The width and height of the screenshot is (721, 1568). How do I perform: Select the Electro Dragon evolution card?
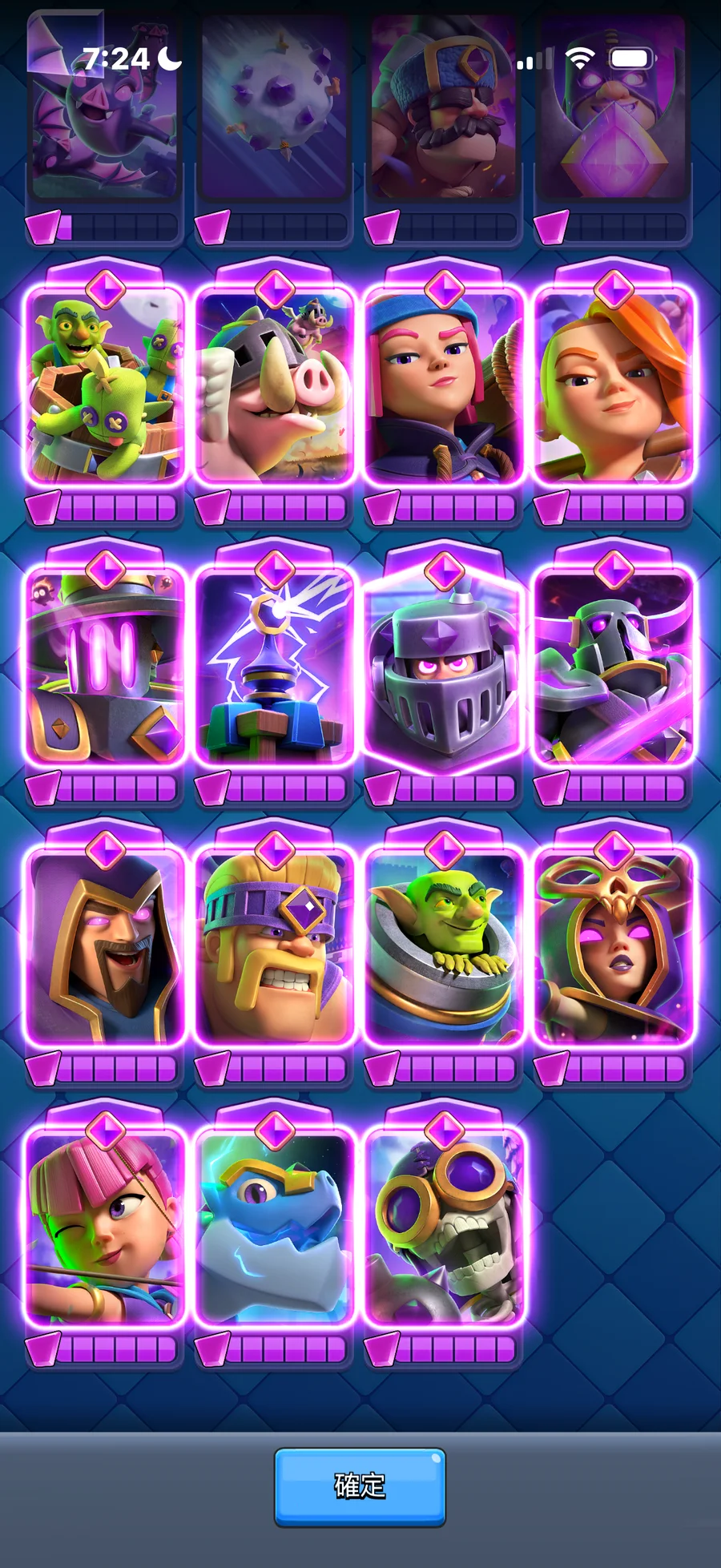[275, 1227]
